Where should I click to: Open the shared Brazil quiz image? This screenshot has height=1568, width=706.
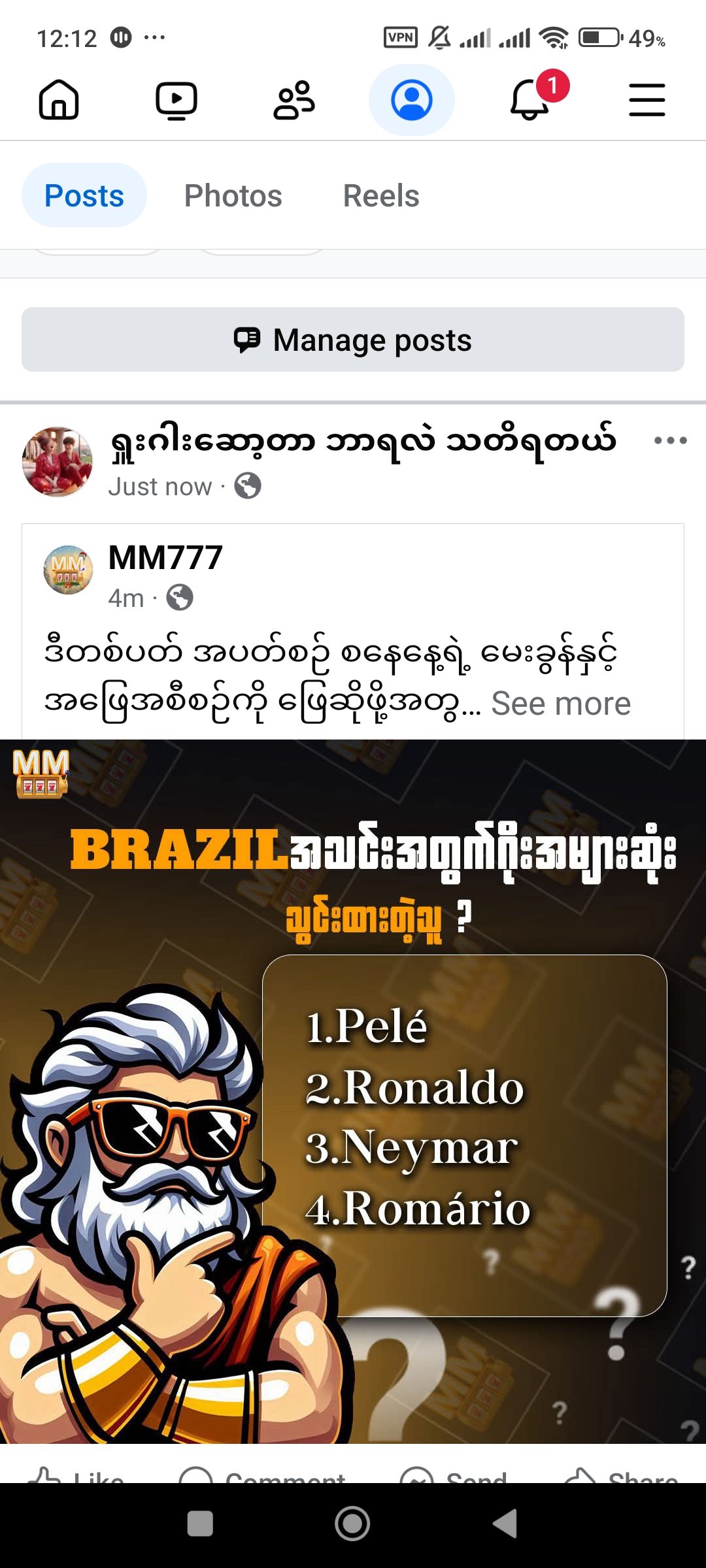tap(353, 1091)
